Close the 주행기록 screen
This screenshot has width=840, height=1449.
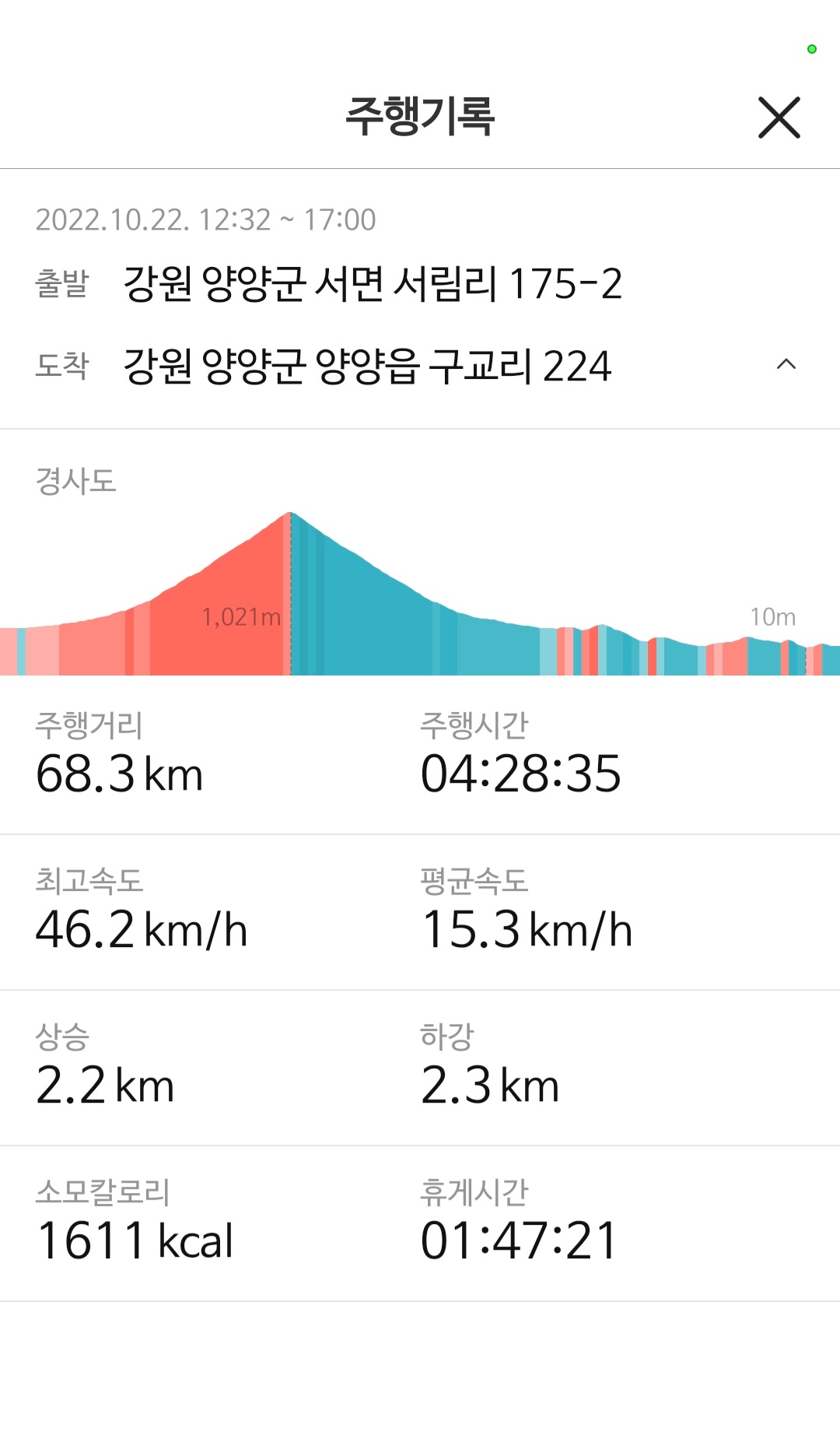tap(779, 118)
